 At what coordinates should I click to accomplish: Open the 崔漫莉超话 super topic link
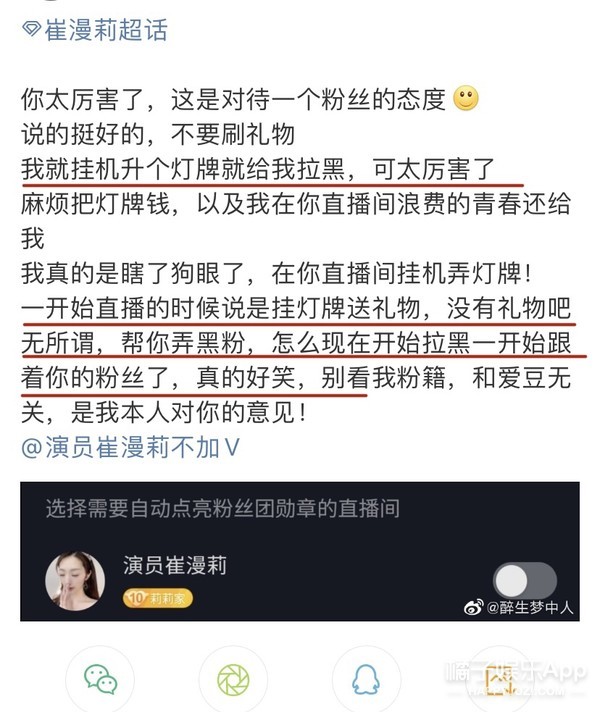click(x=95, y=29)
